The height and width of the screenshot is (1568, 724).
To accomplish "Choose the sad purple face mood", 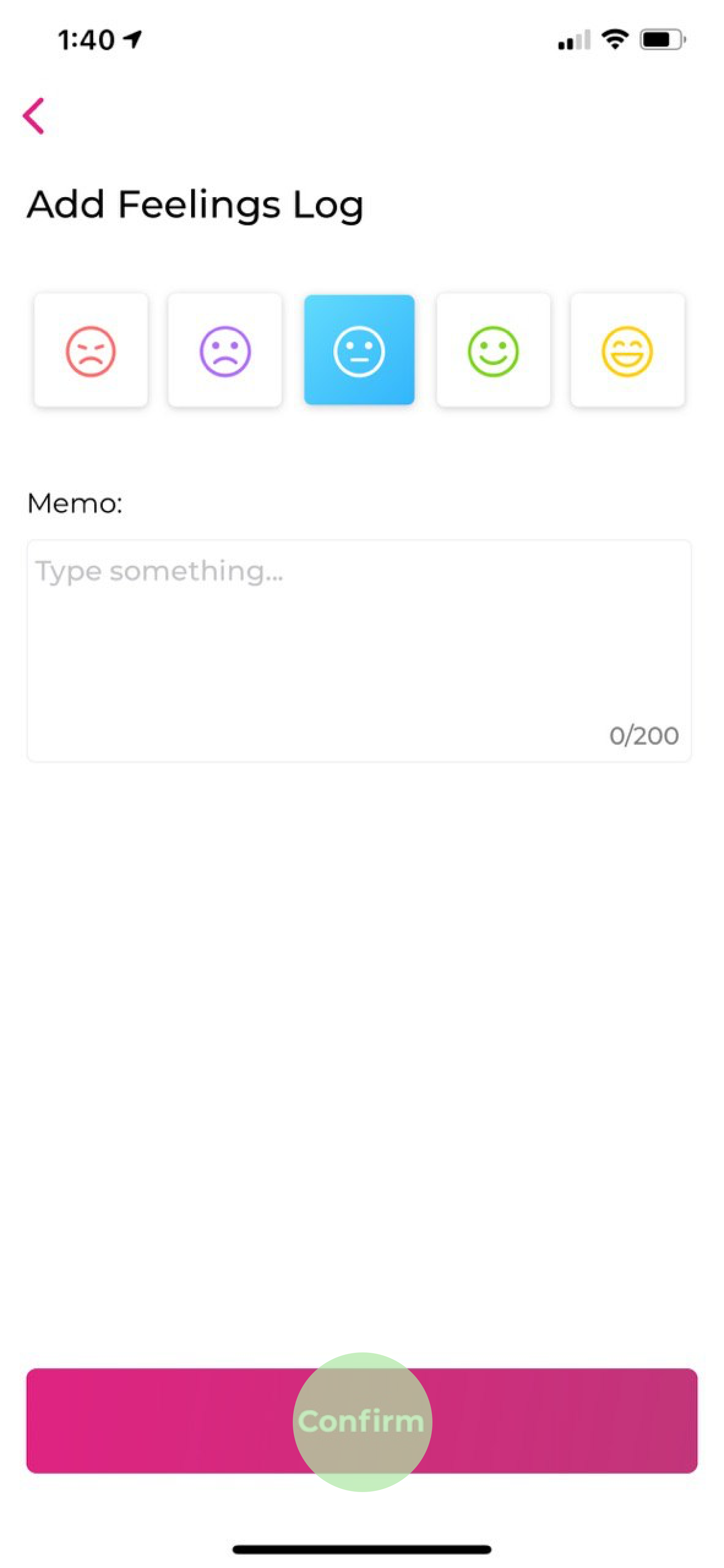I will (225, 351).
